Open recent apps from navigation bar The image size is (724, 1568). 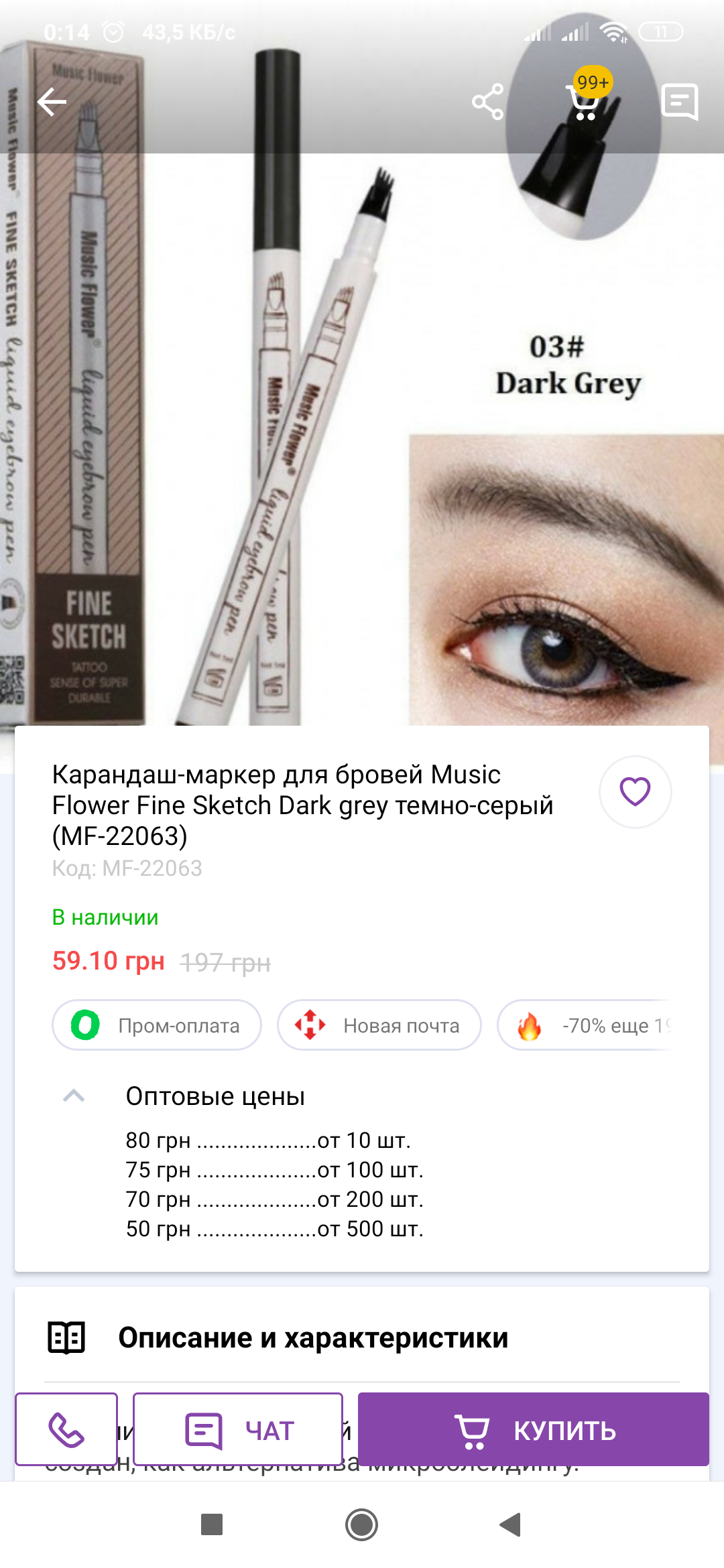[212, 1524]
